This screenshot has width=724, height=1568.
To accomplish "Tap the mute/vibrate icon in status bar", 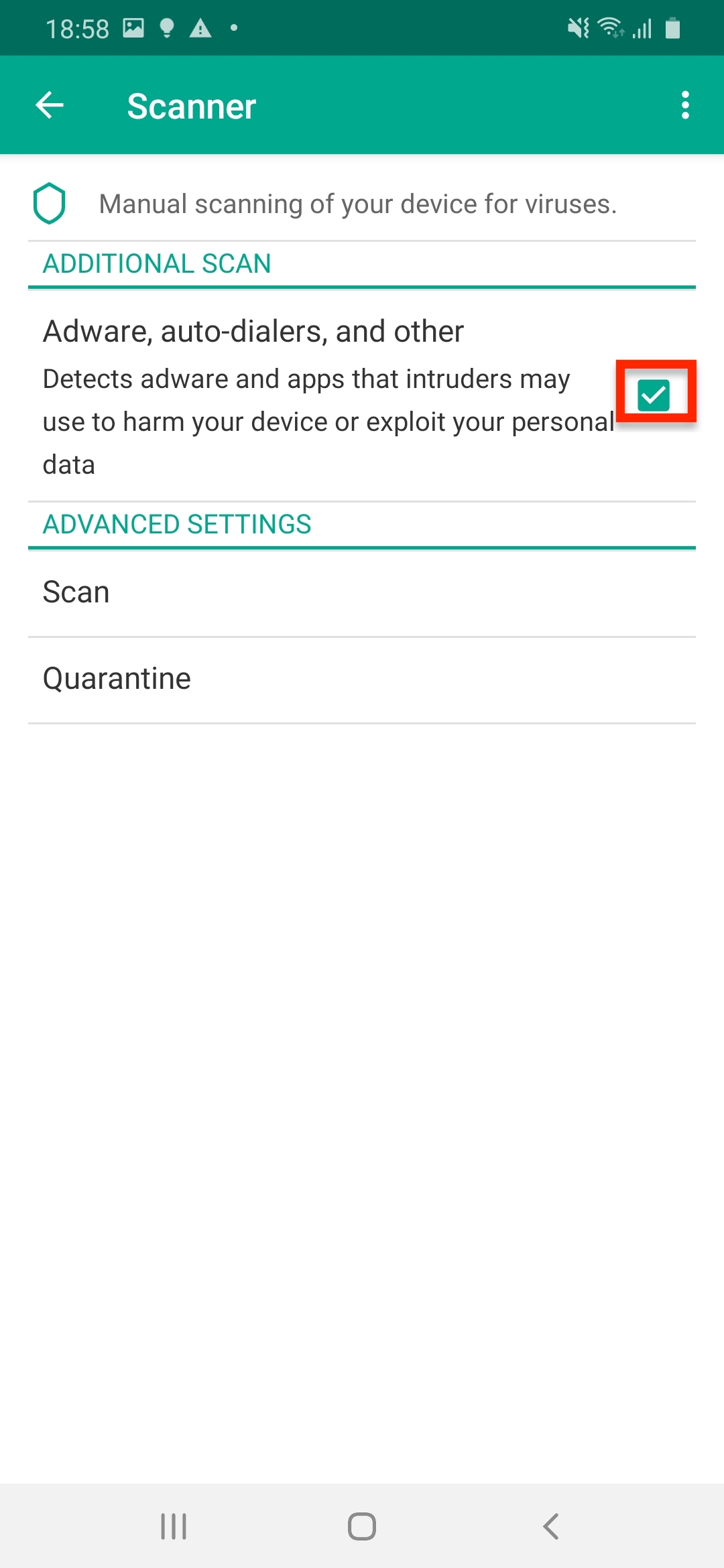I will (x=577, y=27).
